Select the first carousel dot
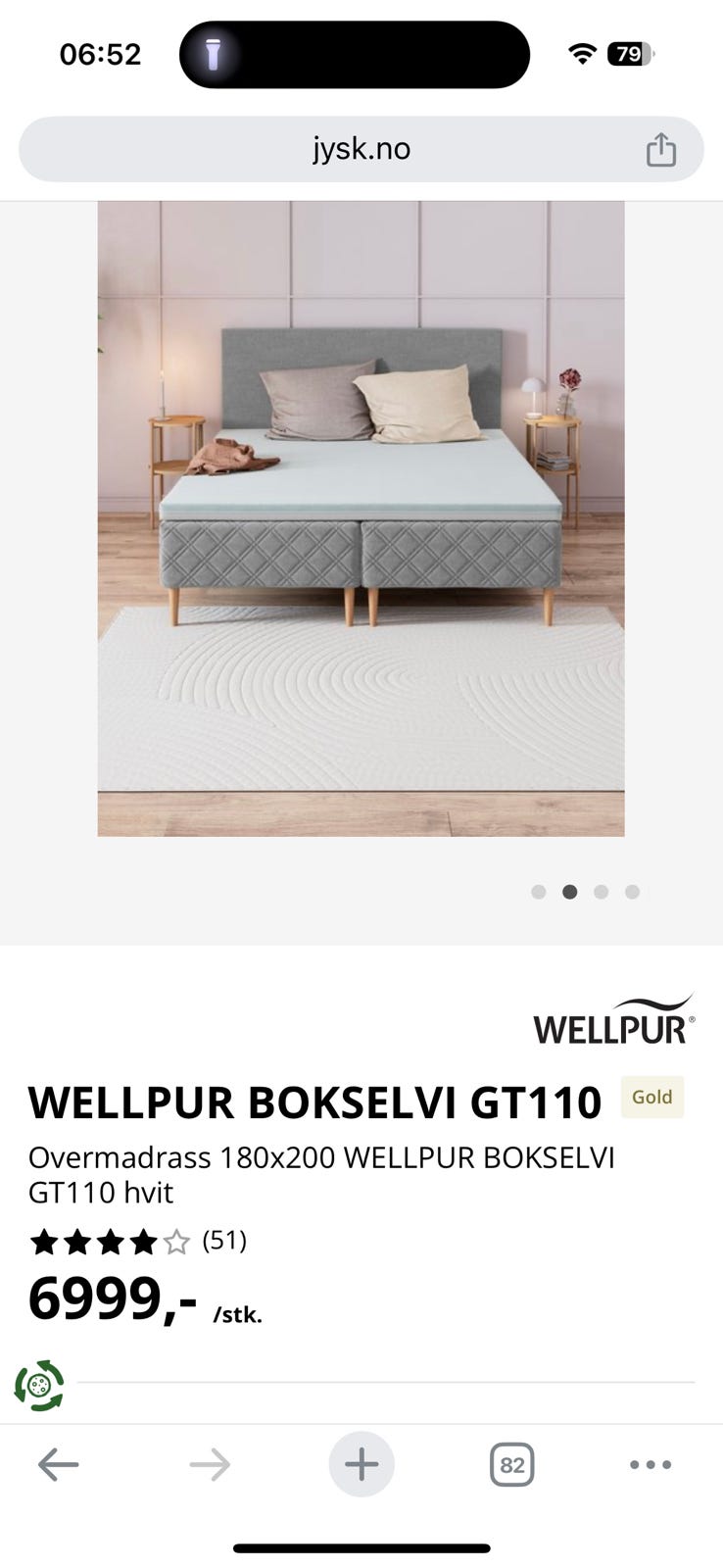Screen dimensions: 723x1568 [x=539, y=892]
